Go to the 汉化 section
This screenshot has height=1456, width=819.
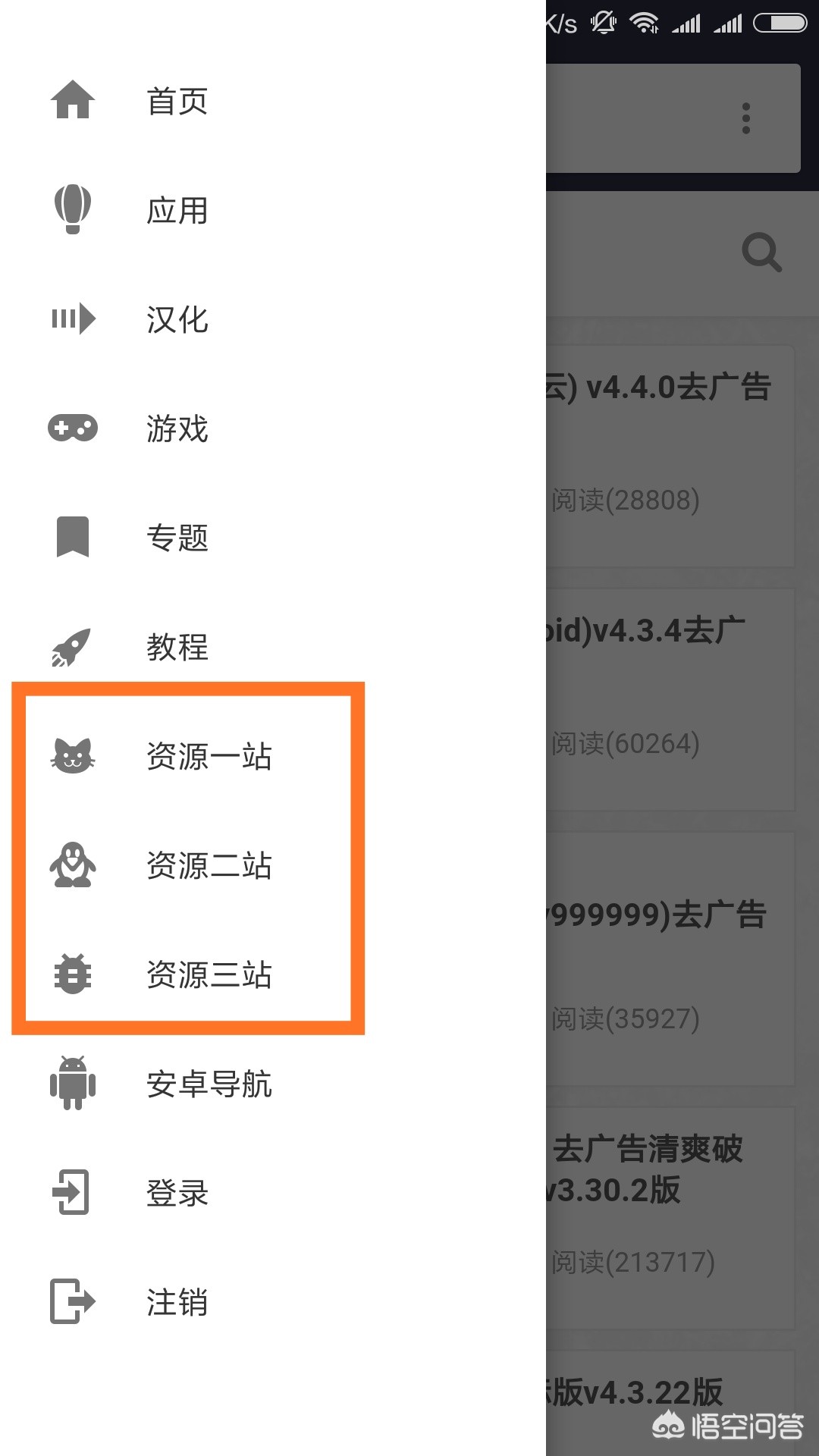(x=177, y=319)
